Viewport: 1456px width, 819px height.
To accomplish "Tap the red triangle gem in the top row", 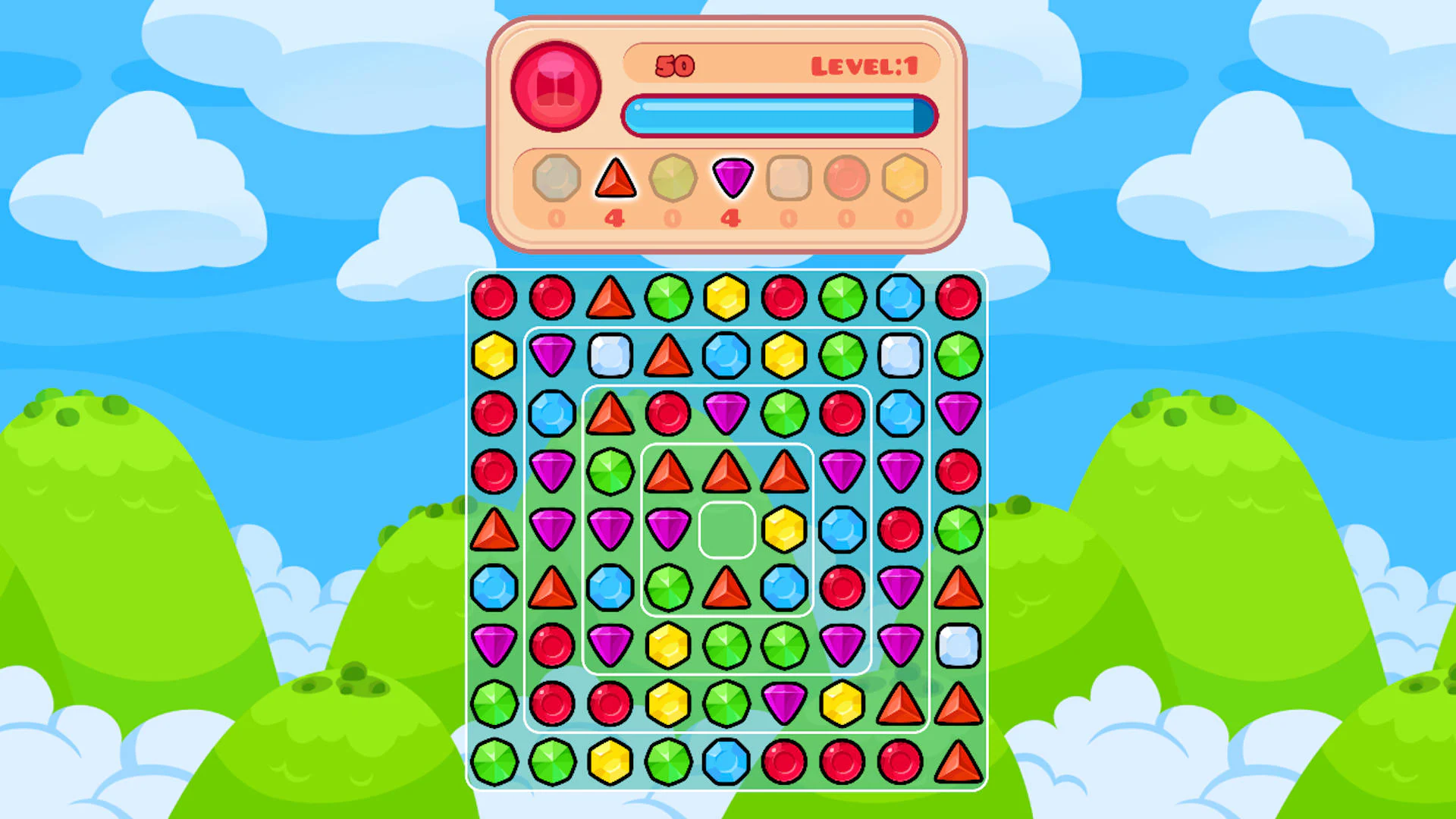I will pos(610,297).
